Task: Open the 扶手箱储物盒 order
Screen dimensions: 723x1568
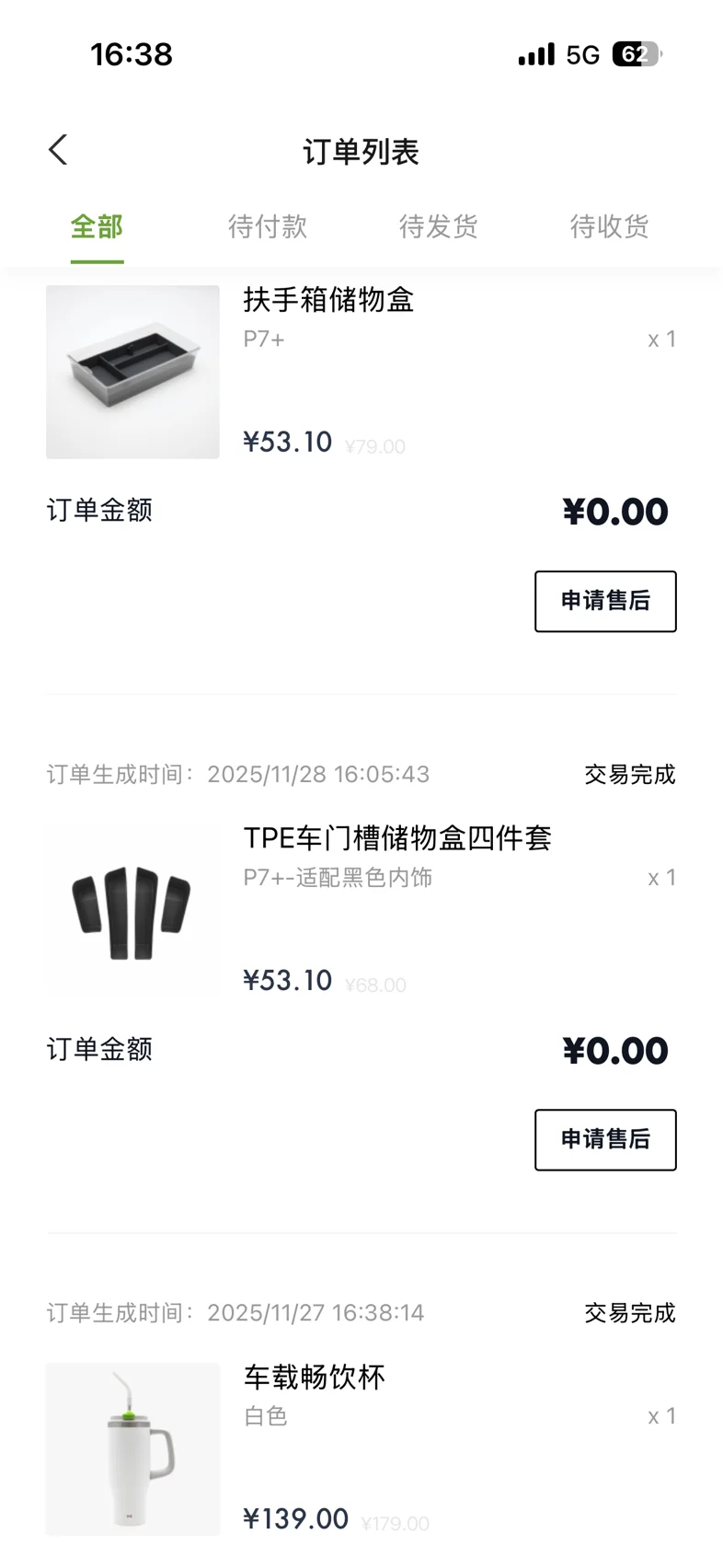Action: pyautogui.click(x=328, y=300)
